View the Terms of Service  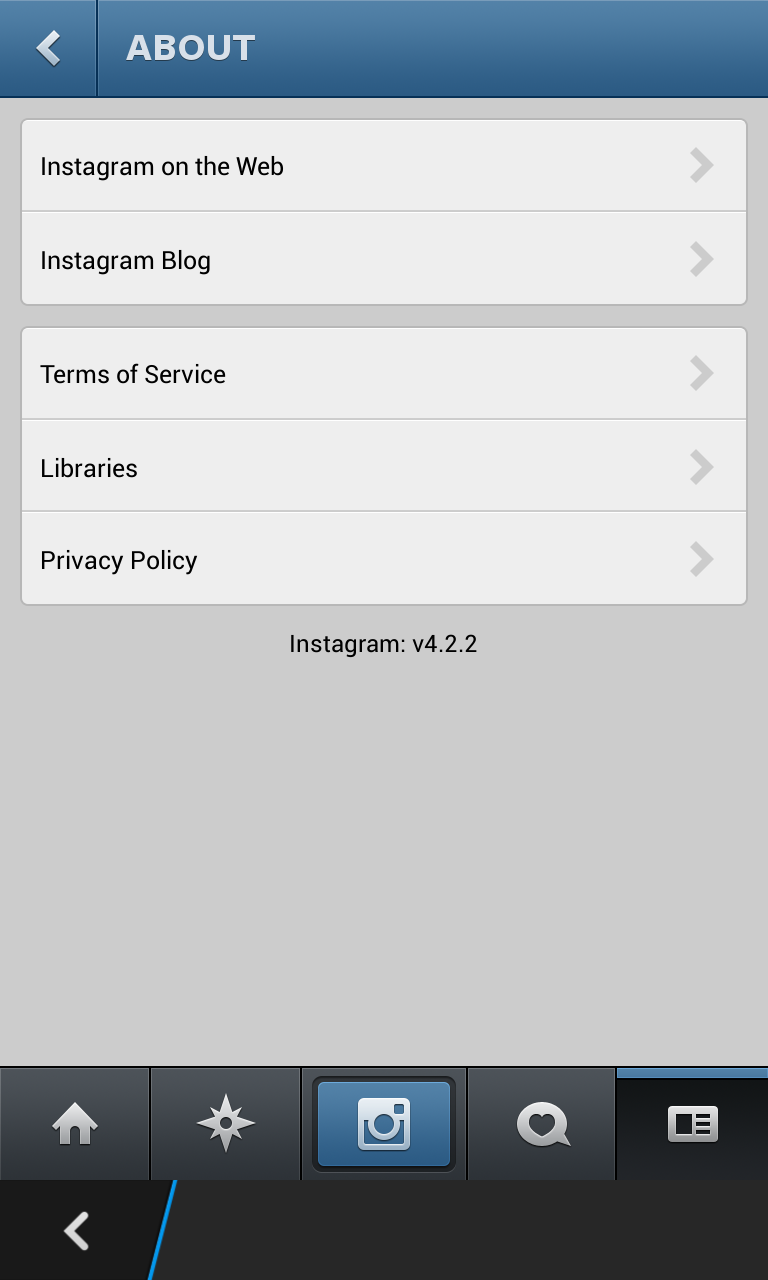(x=384, y=374)
